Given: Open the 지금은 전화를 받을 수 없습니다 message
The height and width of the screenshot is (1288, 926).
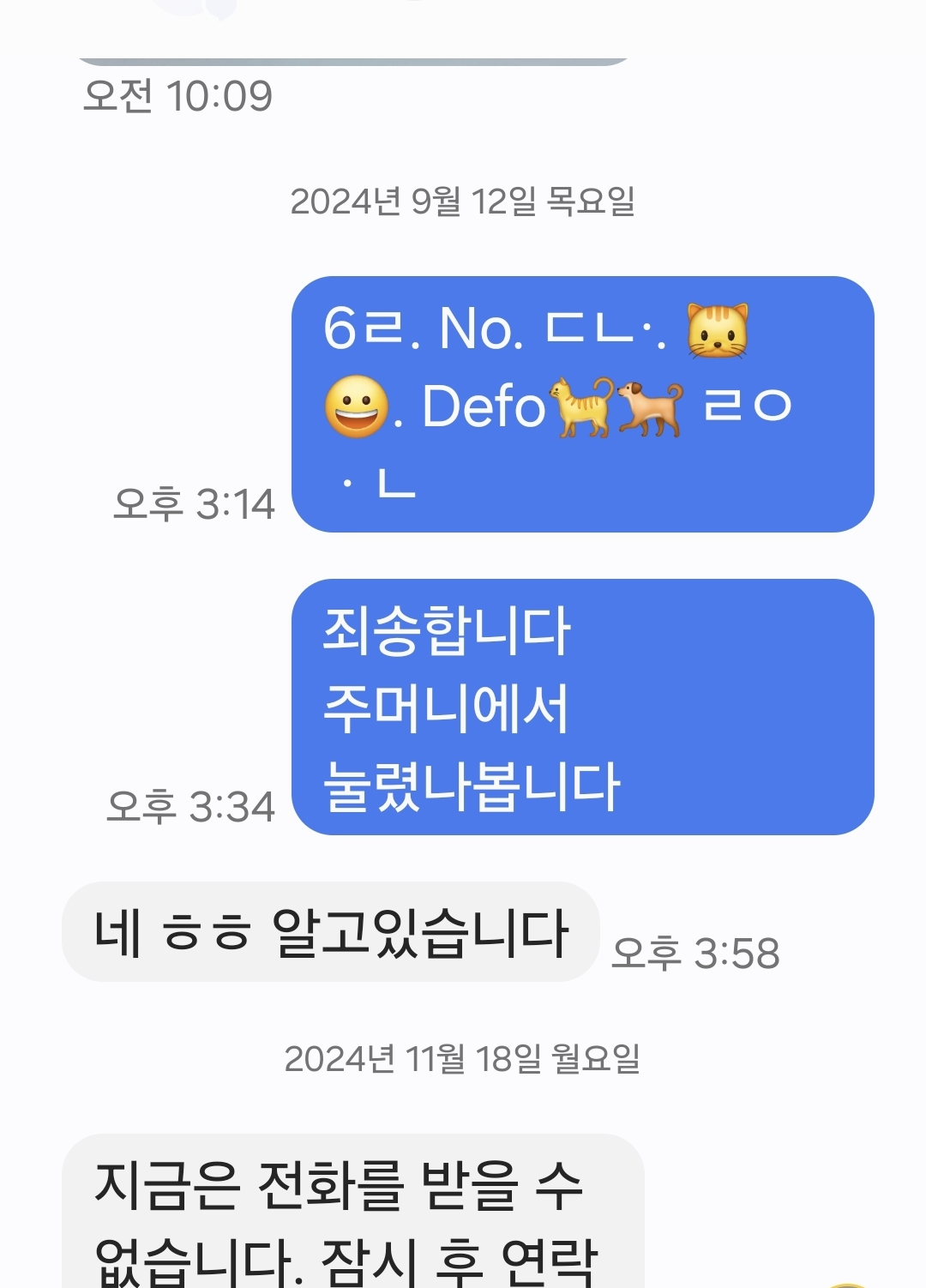Looking at the screenshot, I should [352, 1211].
